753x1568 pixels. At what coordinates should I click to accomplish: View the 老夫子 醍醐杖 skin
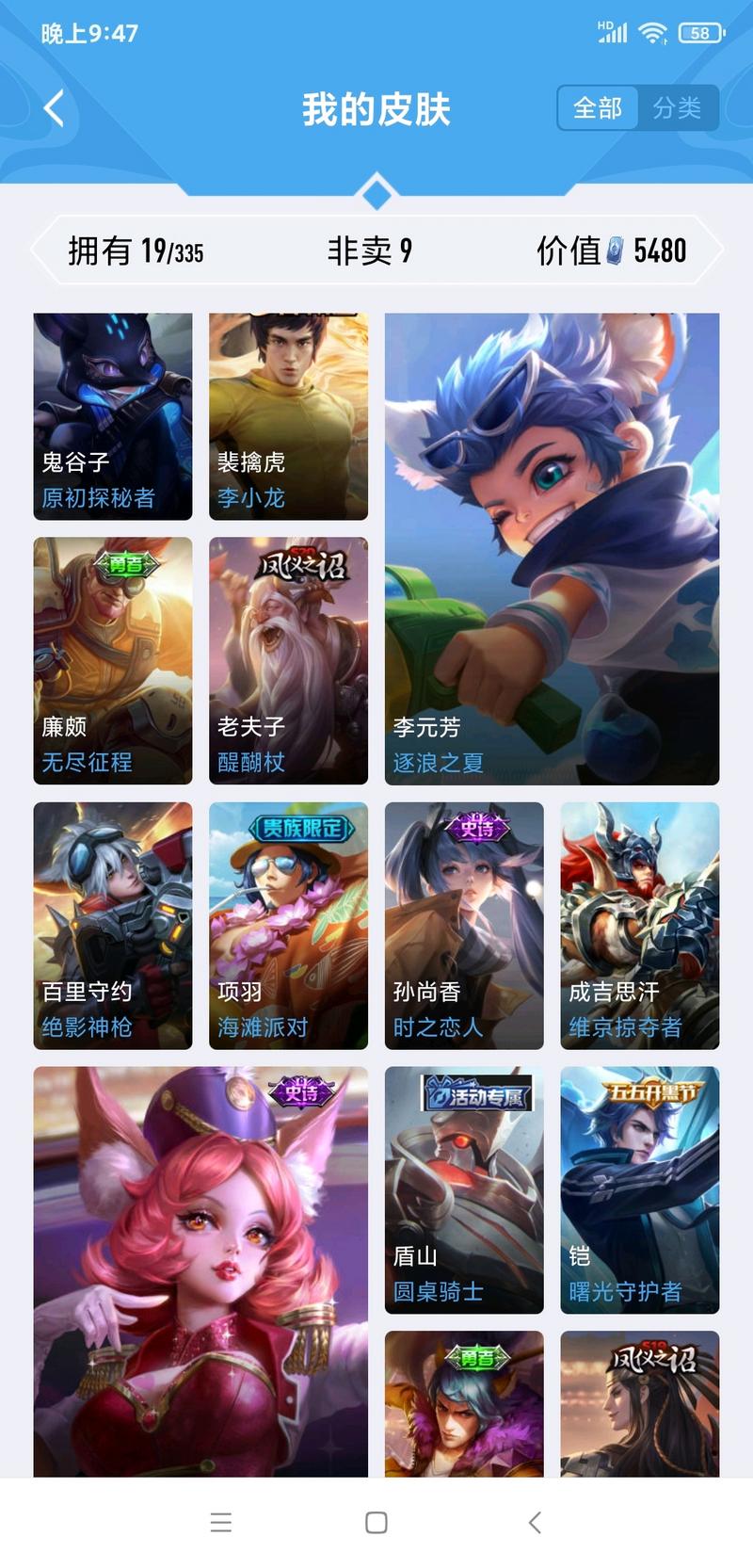point(288,660)
